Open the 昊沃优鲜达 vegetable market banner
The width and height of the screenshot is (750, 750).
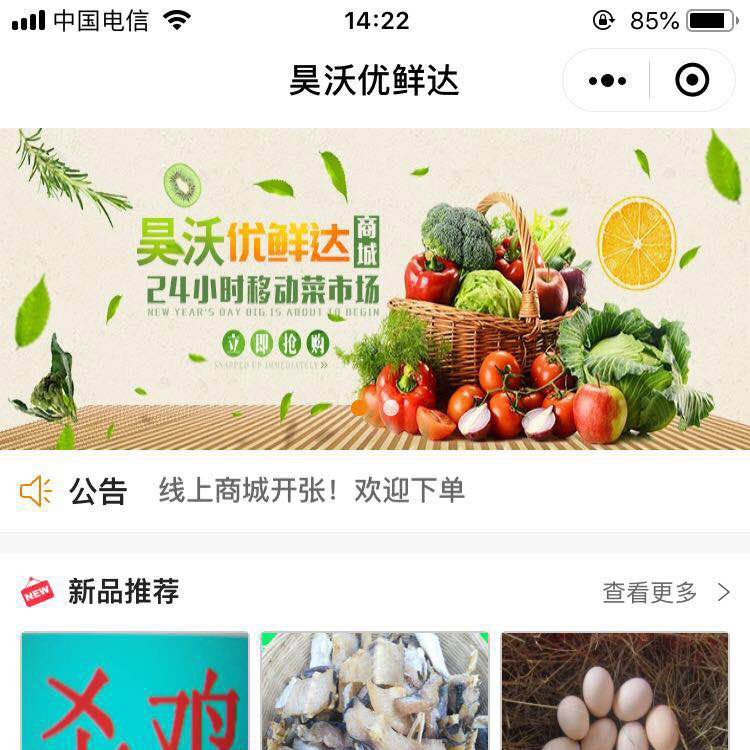[x=374, y=288]
